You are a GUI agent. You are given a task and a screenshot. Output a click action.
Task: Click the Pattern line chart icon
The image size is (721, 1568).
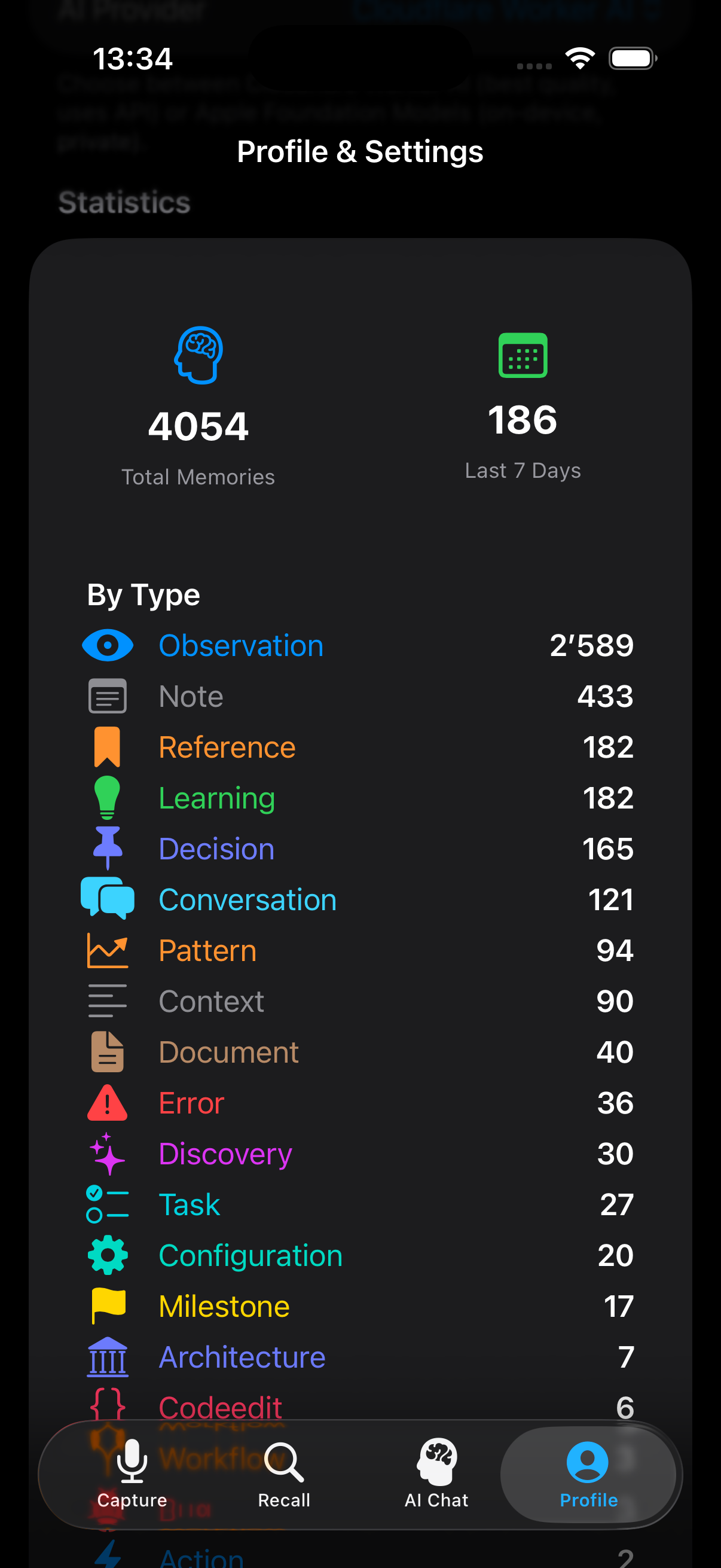pos(107,950)
